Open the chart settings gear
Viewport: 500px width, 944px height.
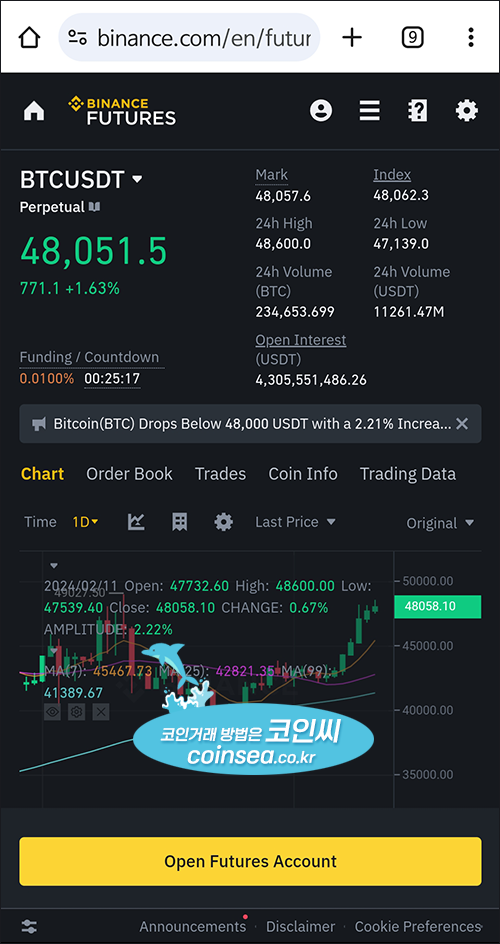pos(224,522)
